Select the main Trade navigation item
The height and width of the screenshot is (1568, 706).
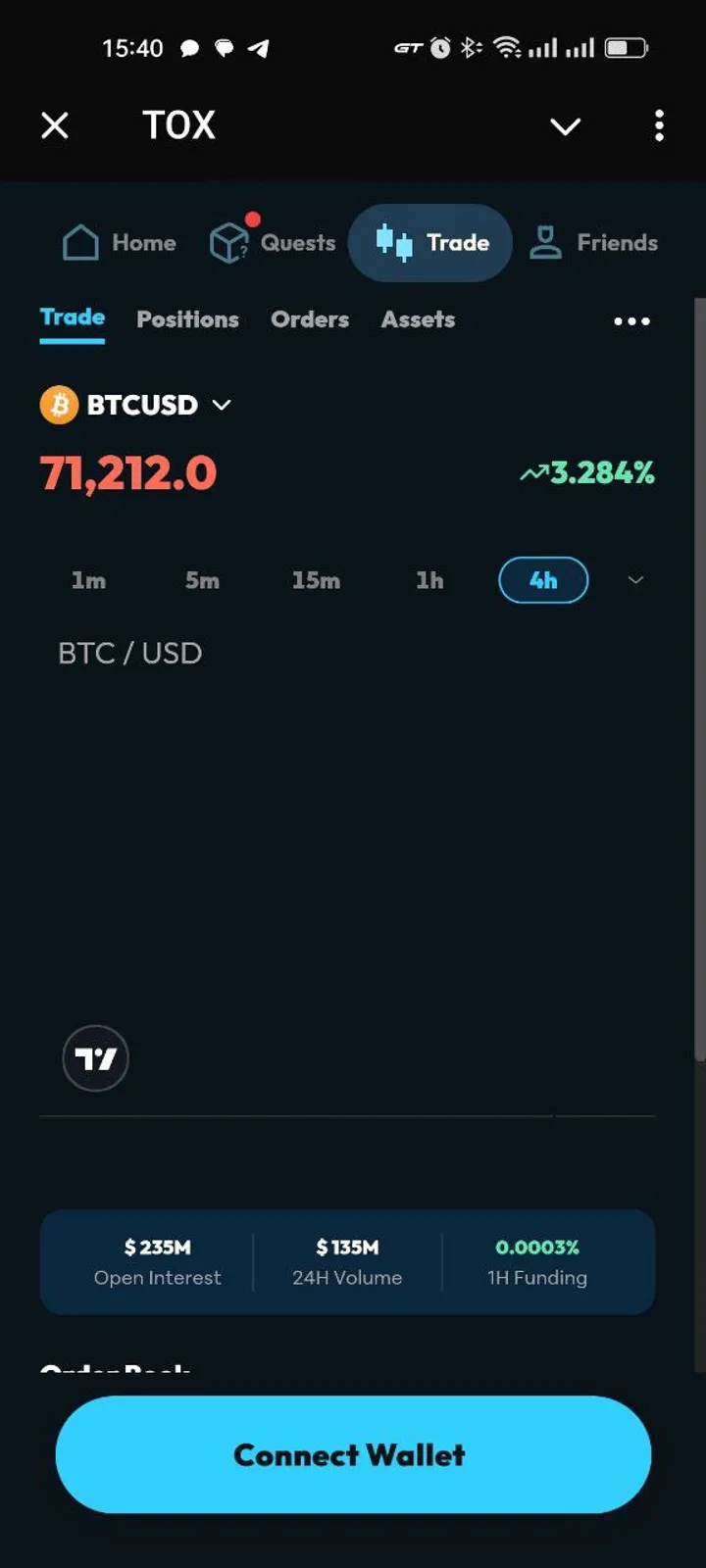tap(431, 243)
